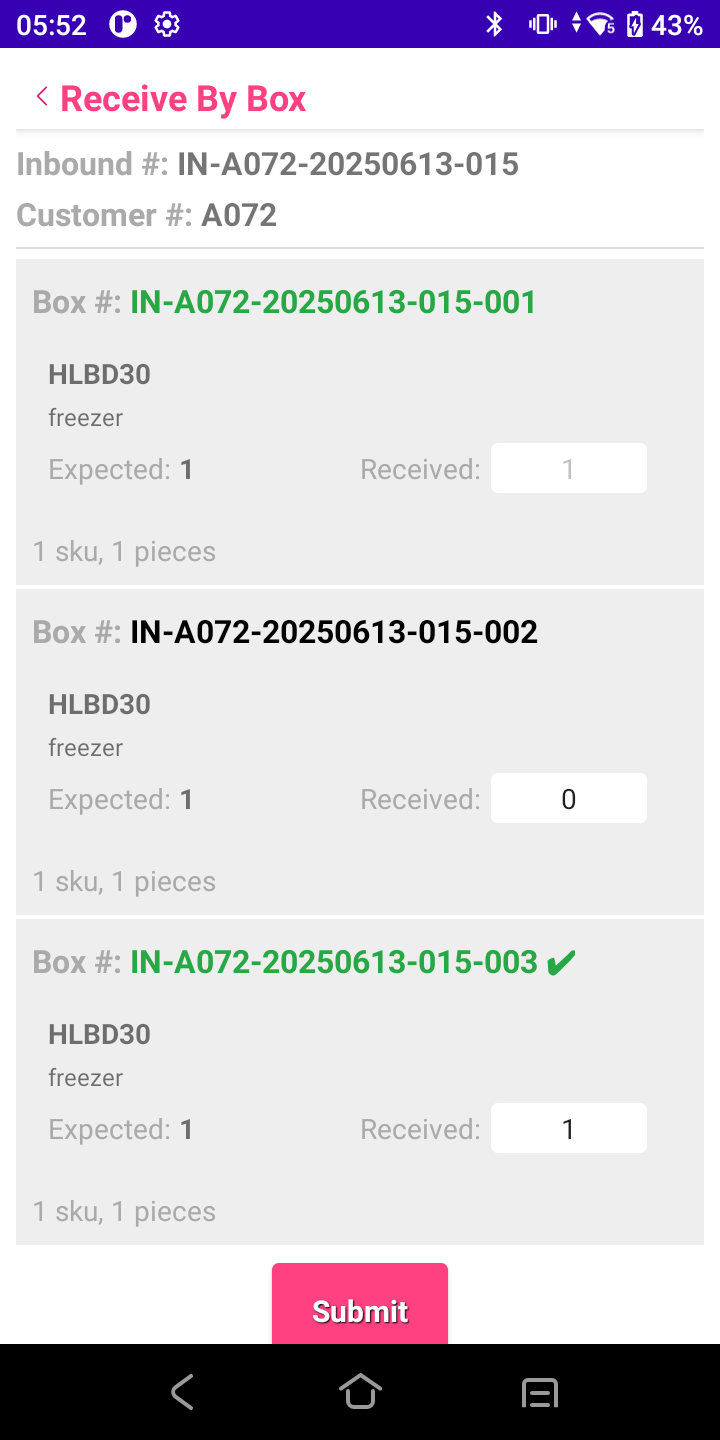Open the recent apps view

pos(540,1392)
